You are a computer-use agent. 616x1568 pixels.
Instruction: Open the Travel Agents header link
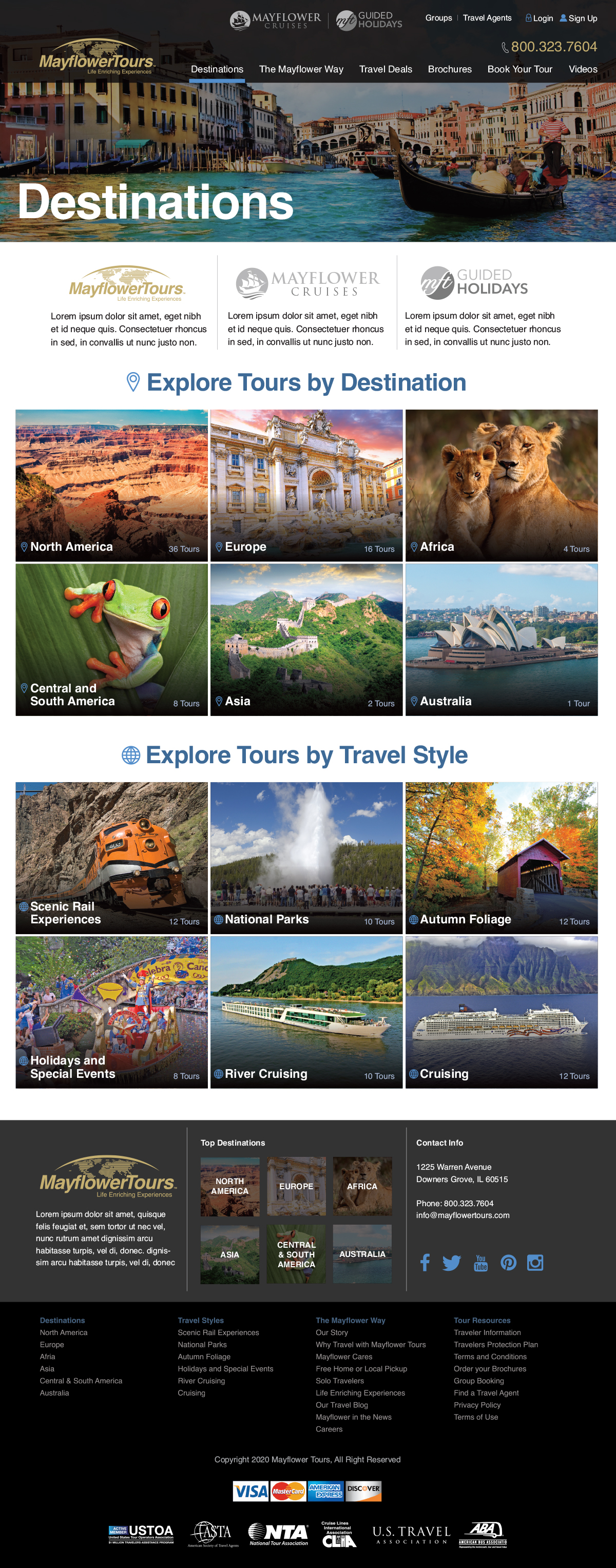tap(487, 18)
